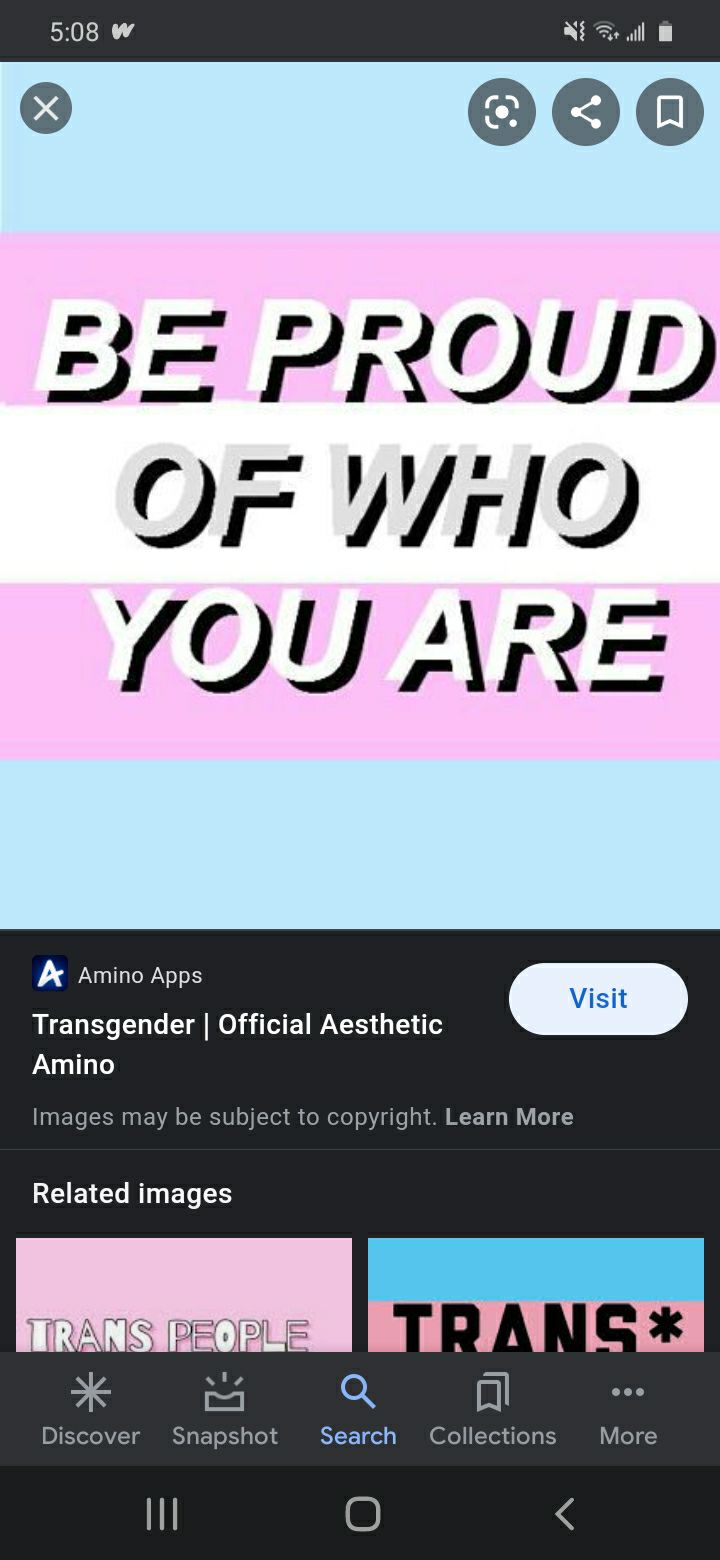Share this image
This screenshot has height=1560, width=720.
coord(586,112)
